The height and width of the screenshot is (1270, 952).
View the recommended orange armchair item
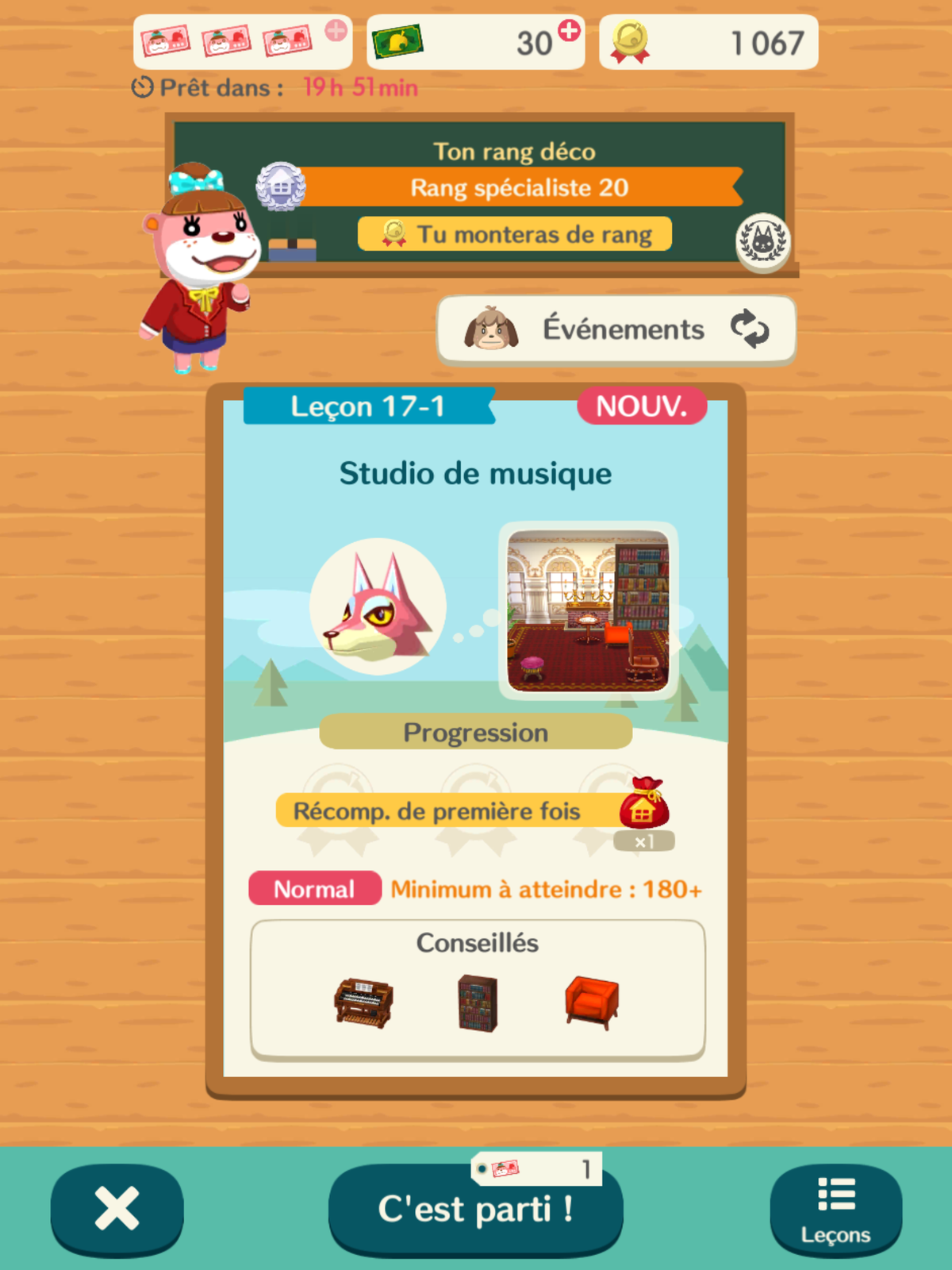(591, 1003)
